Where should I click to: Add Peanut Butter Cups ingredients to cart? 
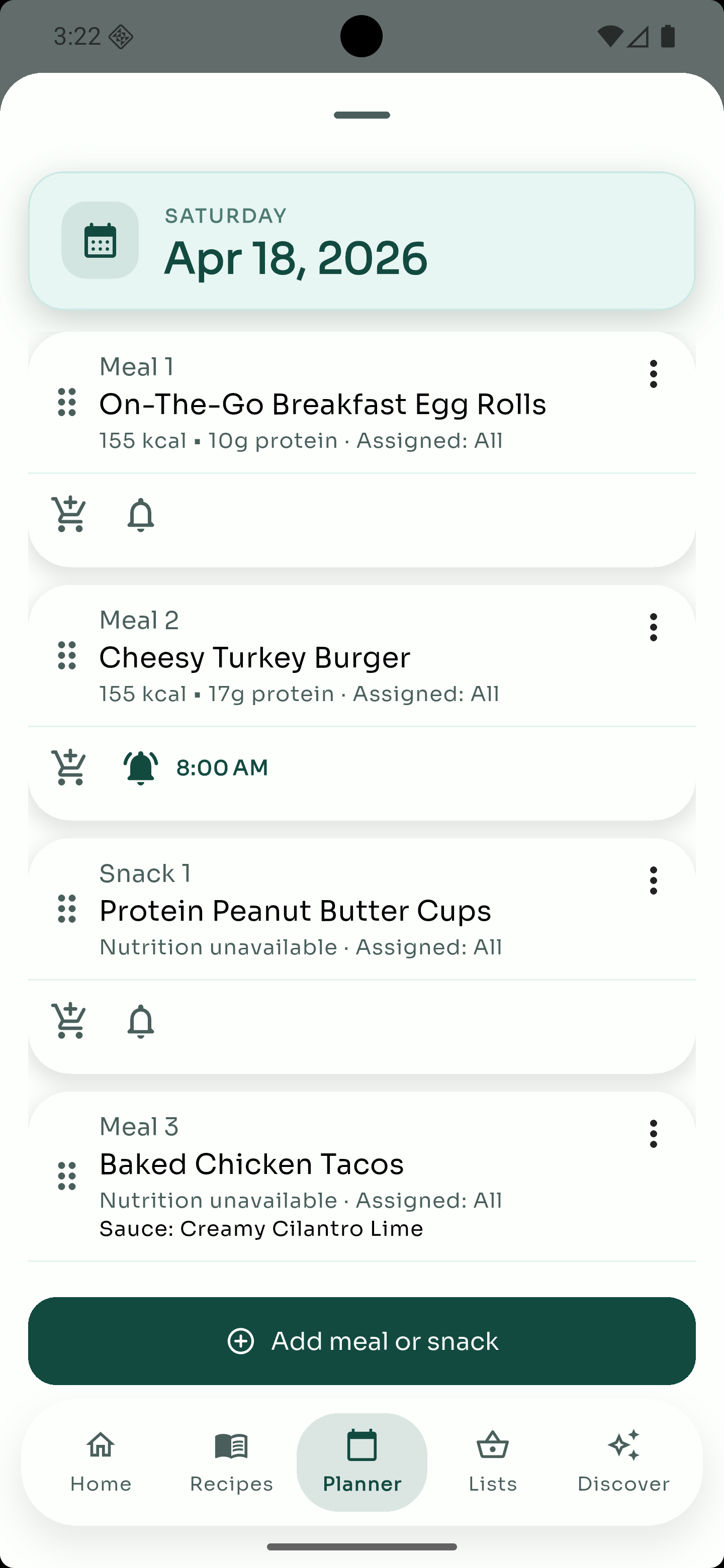[x=69, y=1021]
